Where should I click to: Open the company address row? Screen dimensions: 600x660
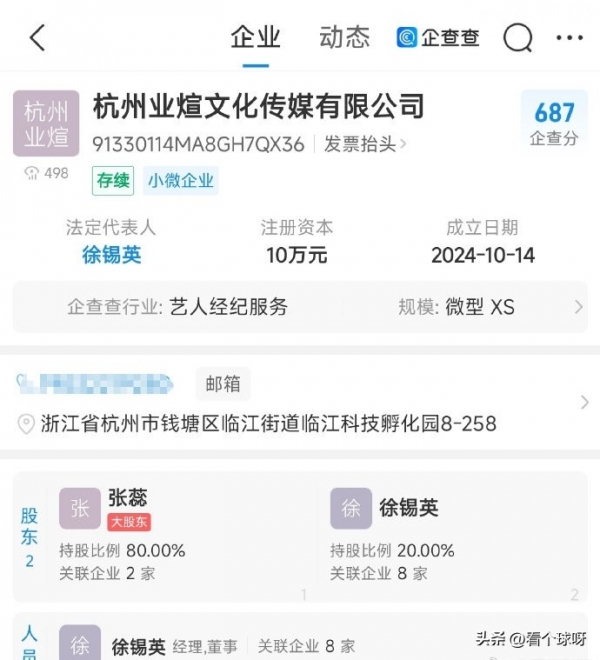[x=300, y=424]
